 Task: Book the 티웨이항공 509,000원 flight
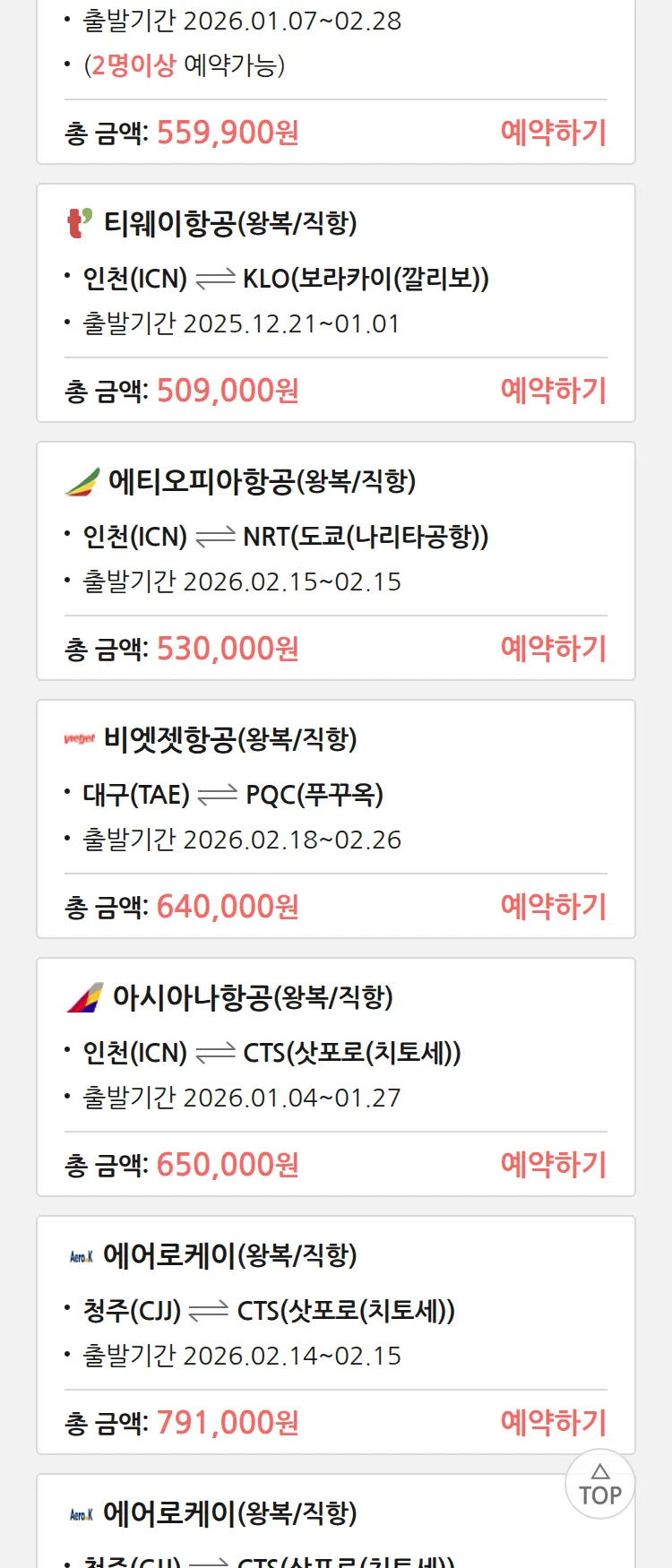(553, 391)
